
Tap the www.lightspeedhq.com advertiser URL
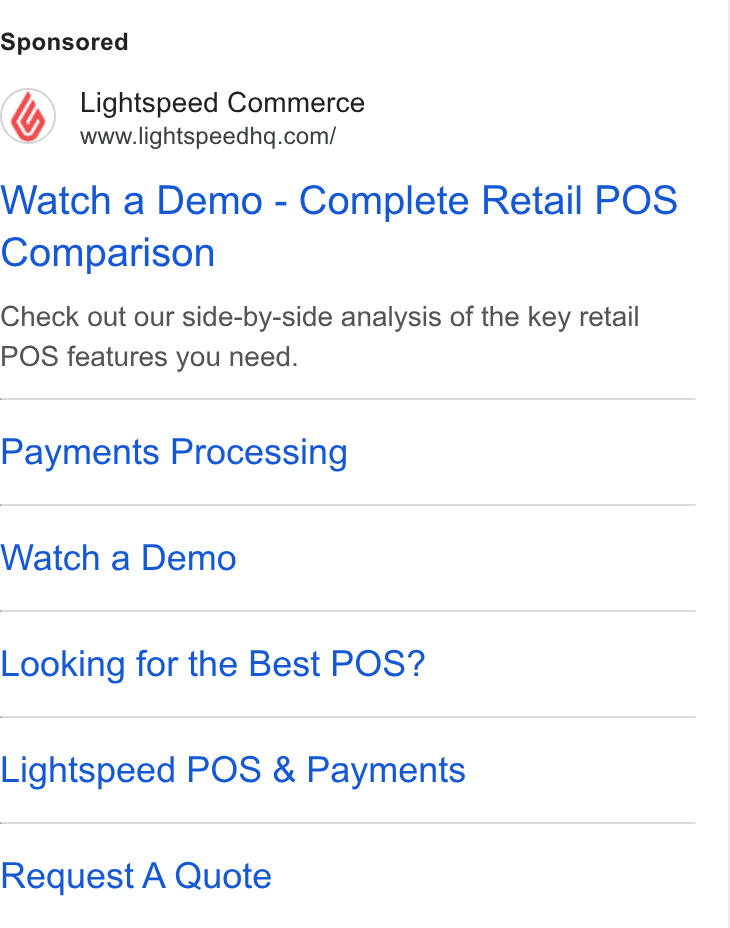[208, 137]
